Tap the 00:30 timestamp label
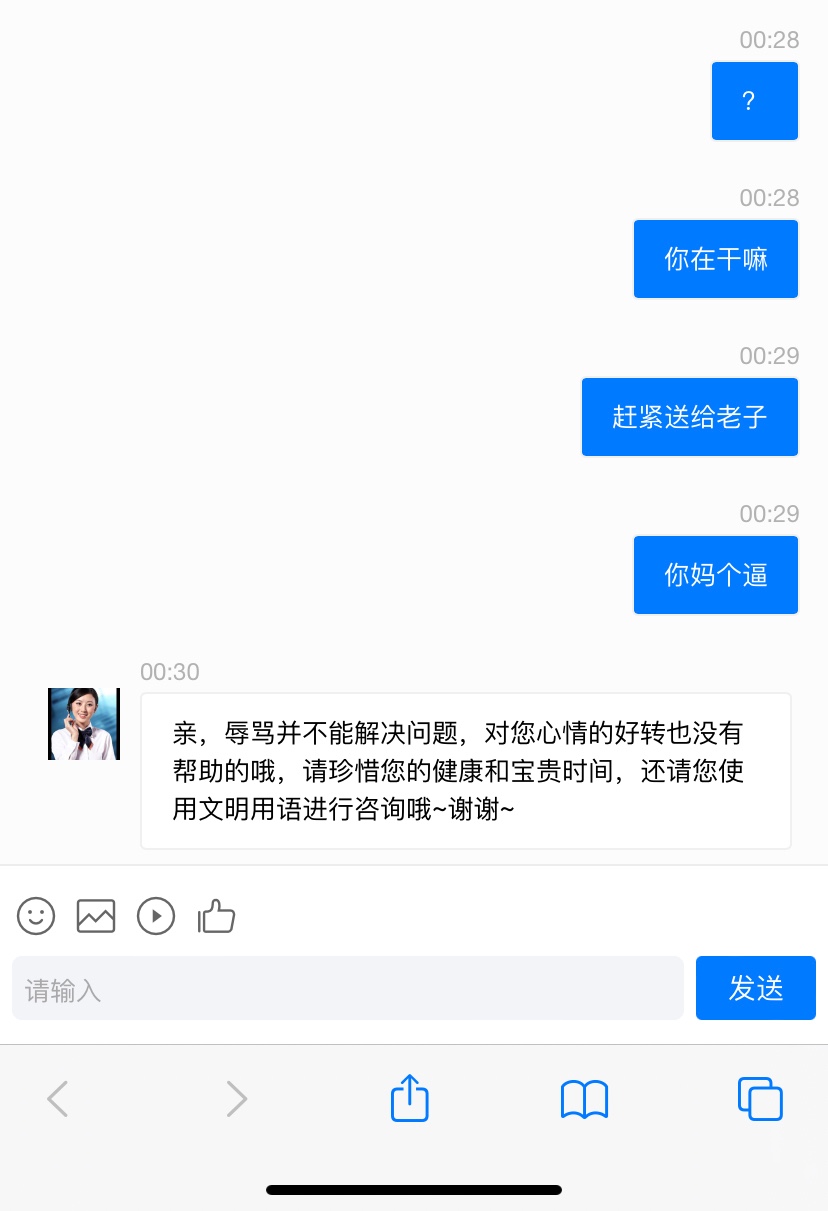 coord(170,671)
